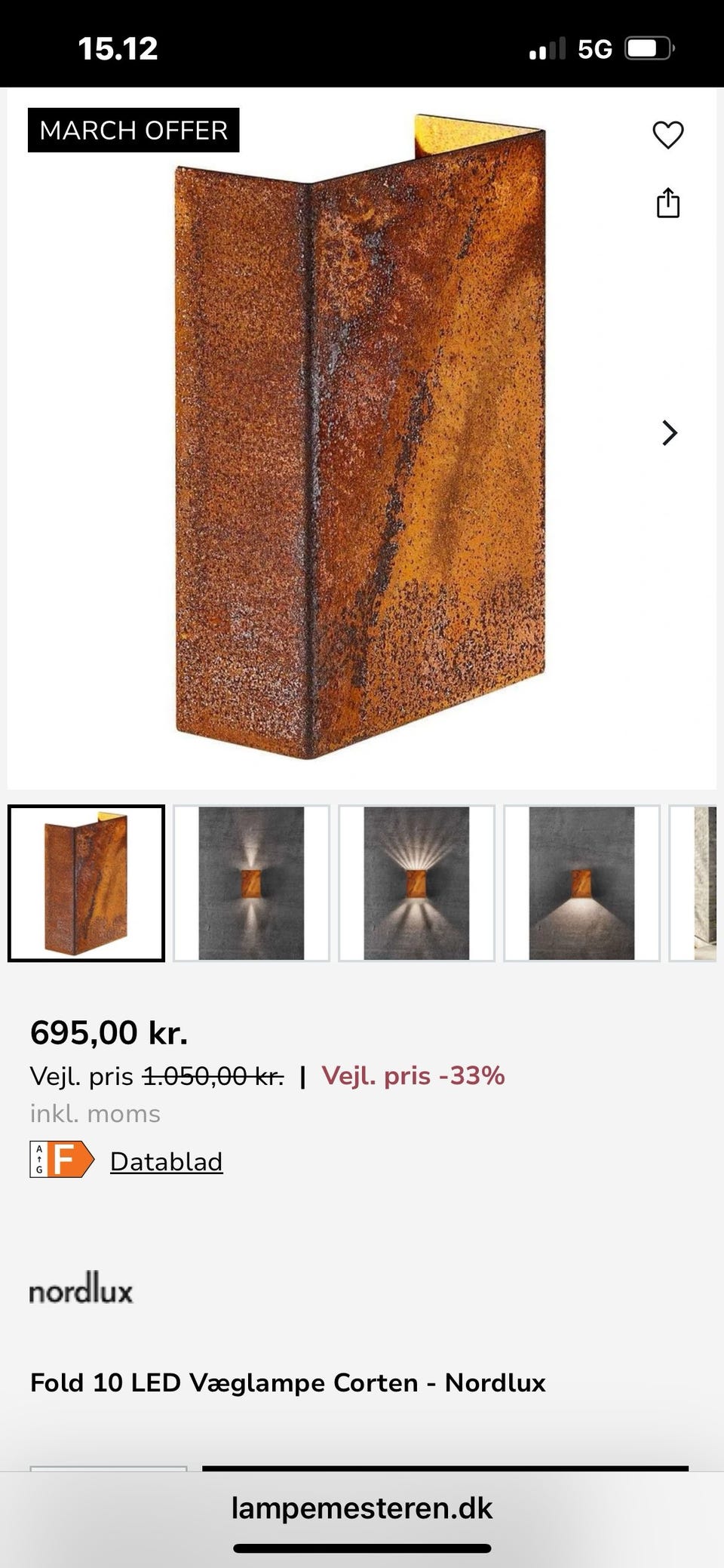Tap the battery indicator in status bar
724x1568 pixels.
click(x=648, y=48)
